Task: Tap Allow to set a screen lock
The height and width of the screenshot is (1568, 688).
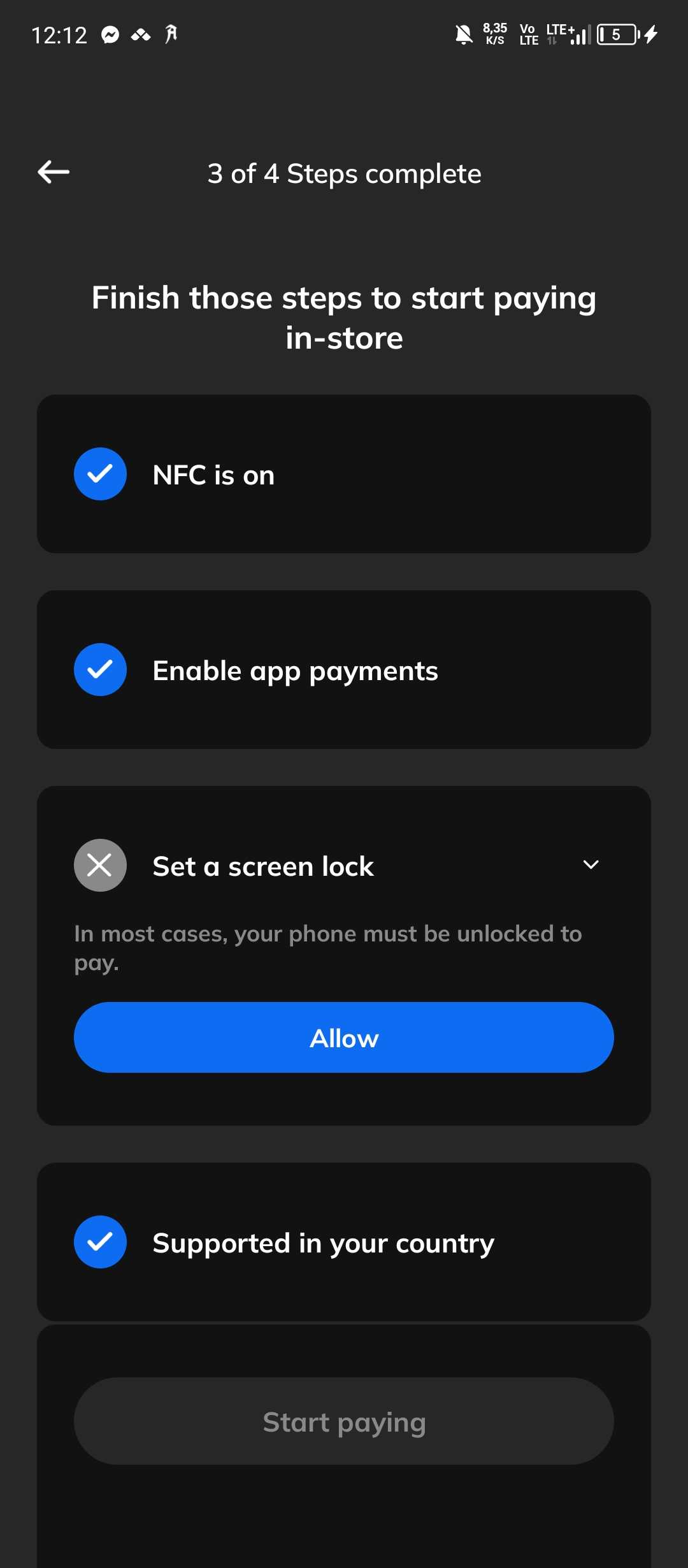Action: tap(344, 1037)
